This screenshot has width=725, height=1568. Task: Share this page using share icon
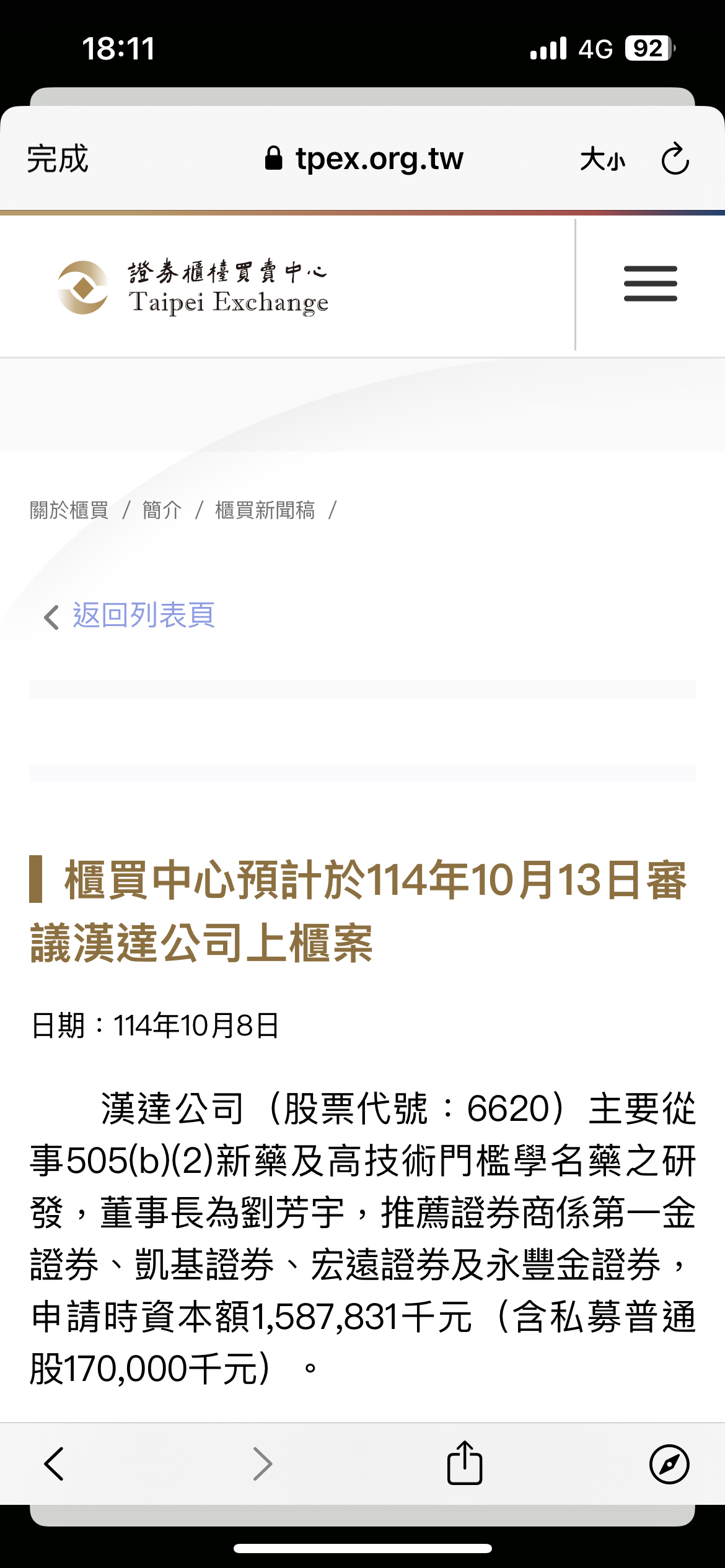click(x=465, y=1463)
